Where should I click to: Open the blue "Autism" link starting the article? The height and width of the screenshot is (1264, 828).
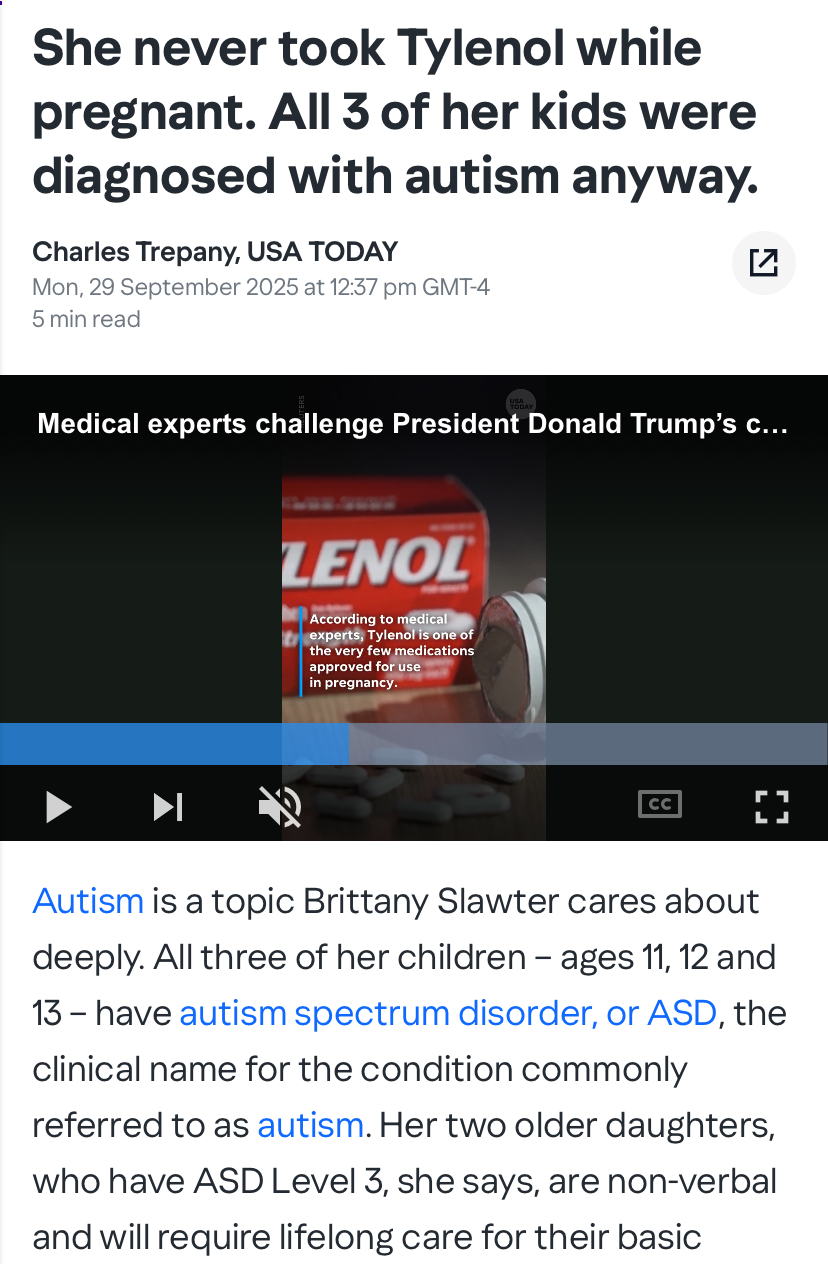pyautogui.click(x=88, y=901)
